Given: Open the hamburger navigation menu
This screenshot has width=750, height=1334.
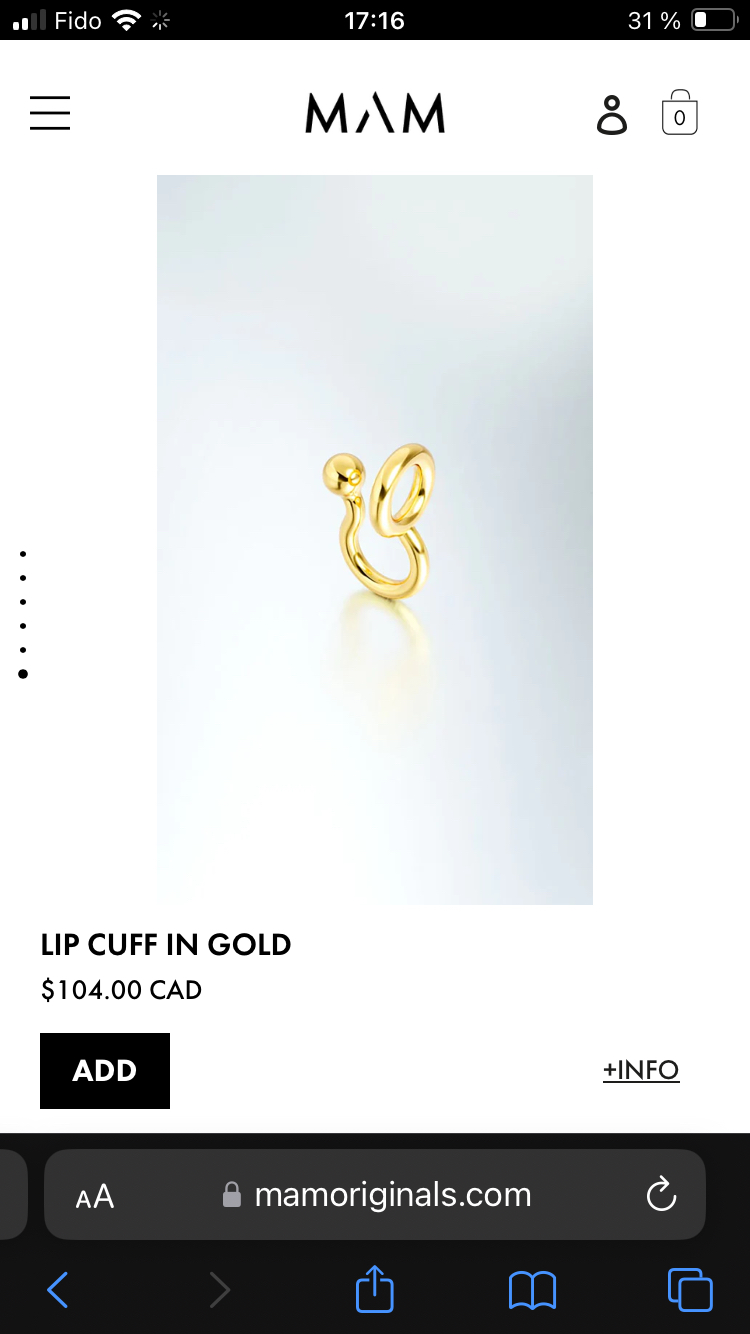Looking at the screenshot, I should point(50,113).
